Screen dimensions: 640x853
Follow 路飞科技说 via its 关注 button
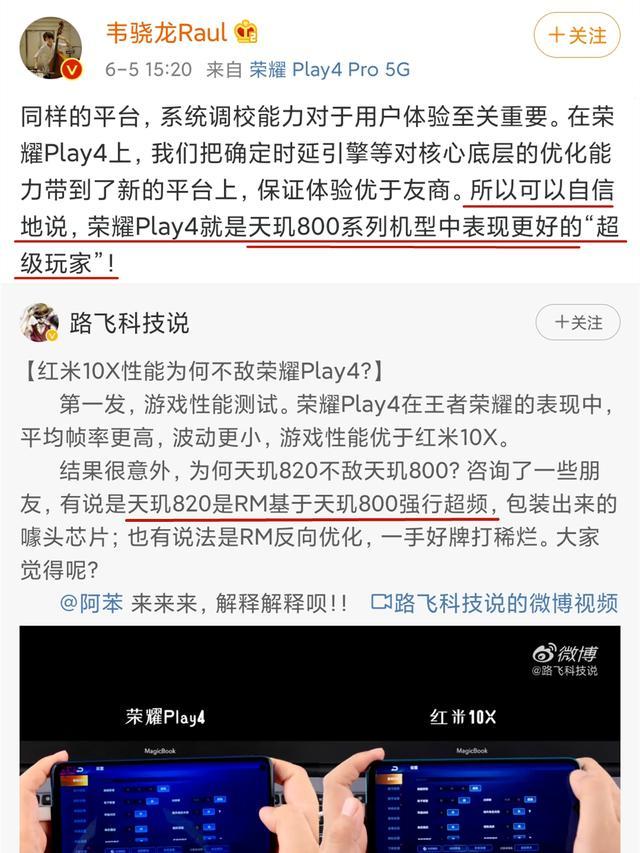pyautogui.click(x=577, y=322)
